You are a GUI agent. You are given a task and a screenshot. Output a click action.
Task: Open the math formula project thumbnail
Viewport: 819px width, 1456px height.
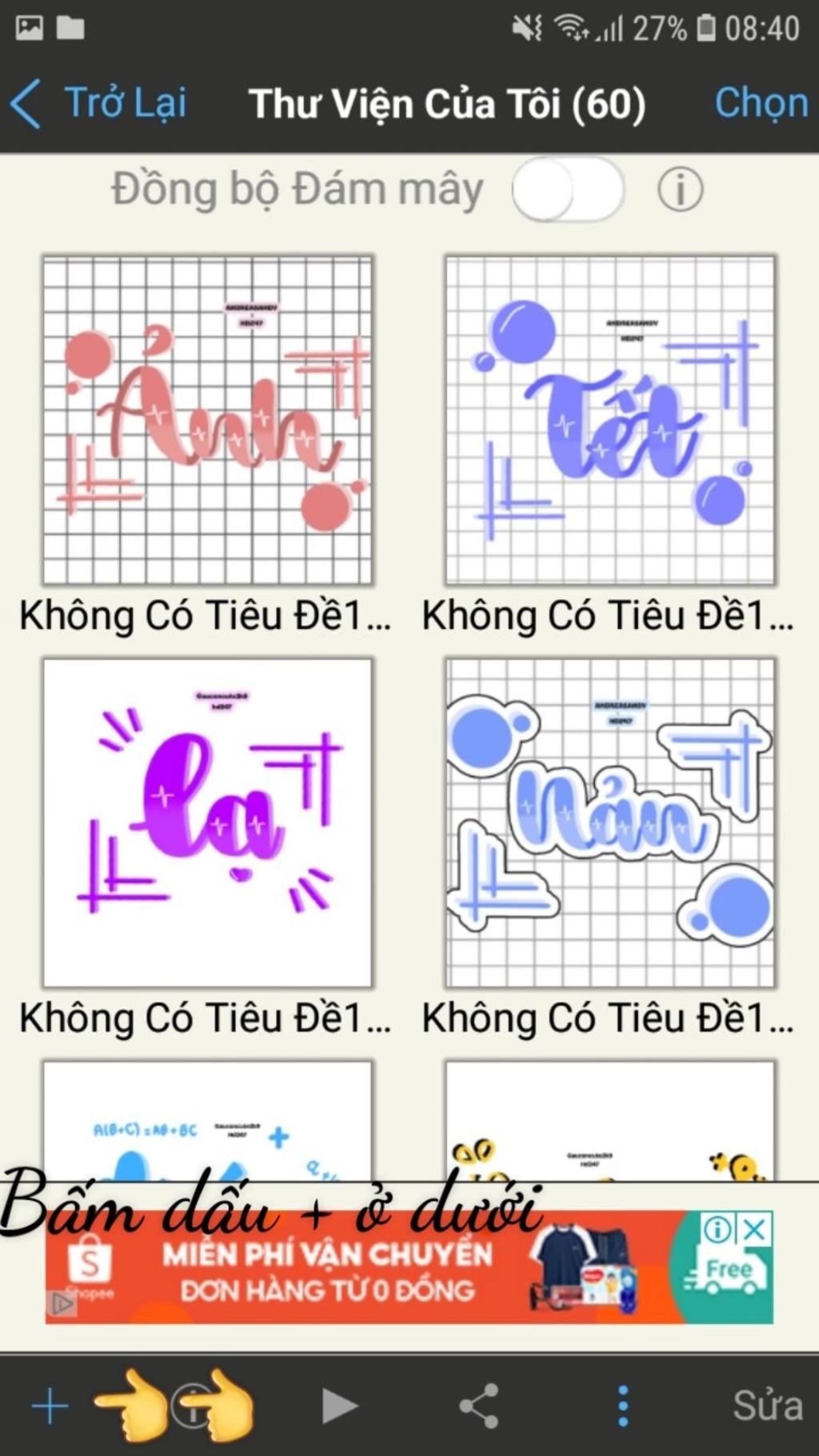point(207,1120)
